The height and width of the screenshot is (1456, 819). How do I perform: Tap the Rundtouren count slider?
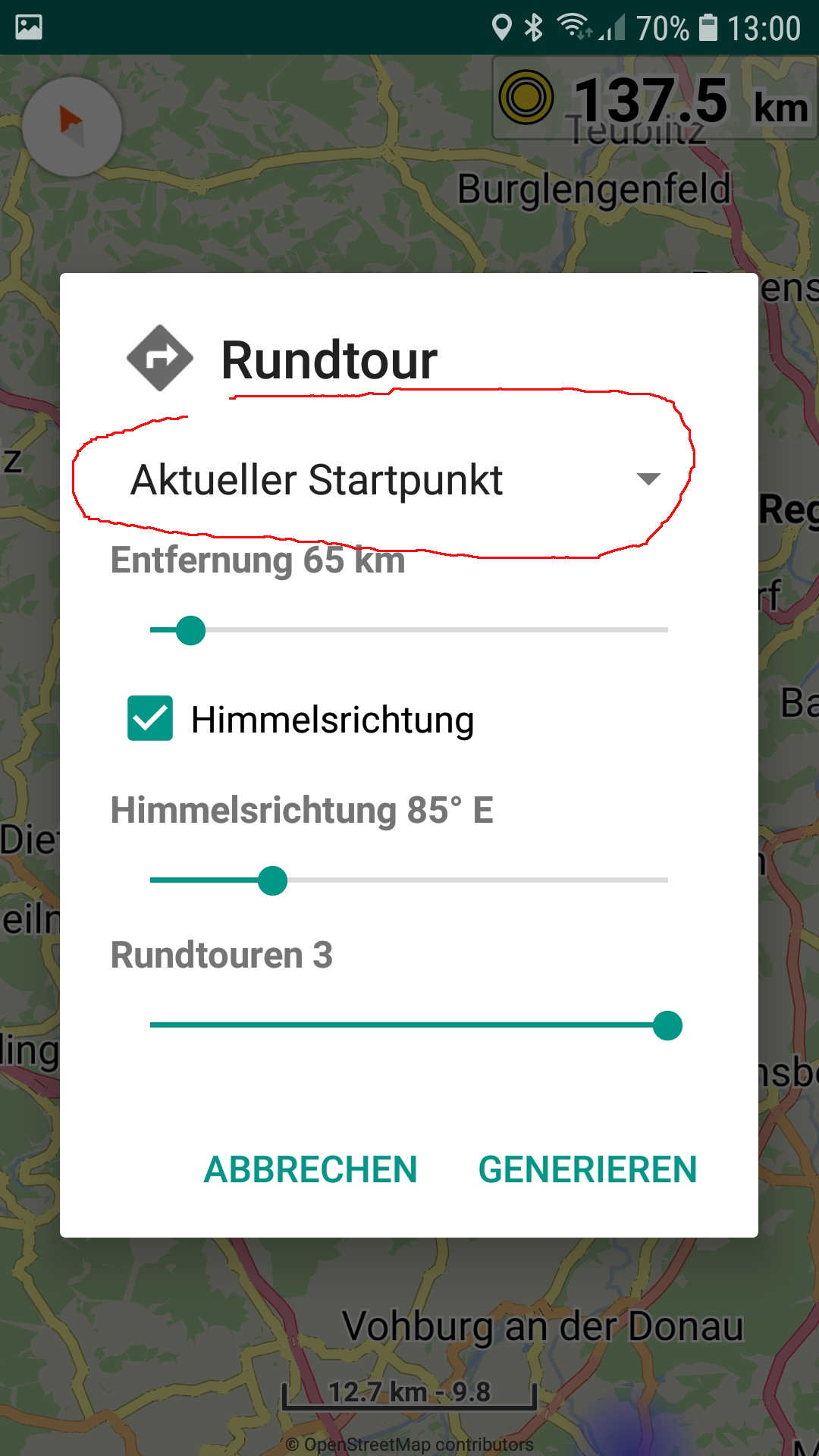pos(409,1025)
